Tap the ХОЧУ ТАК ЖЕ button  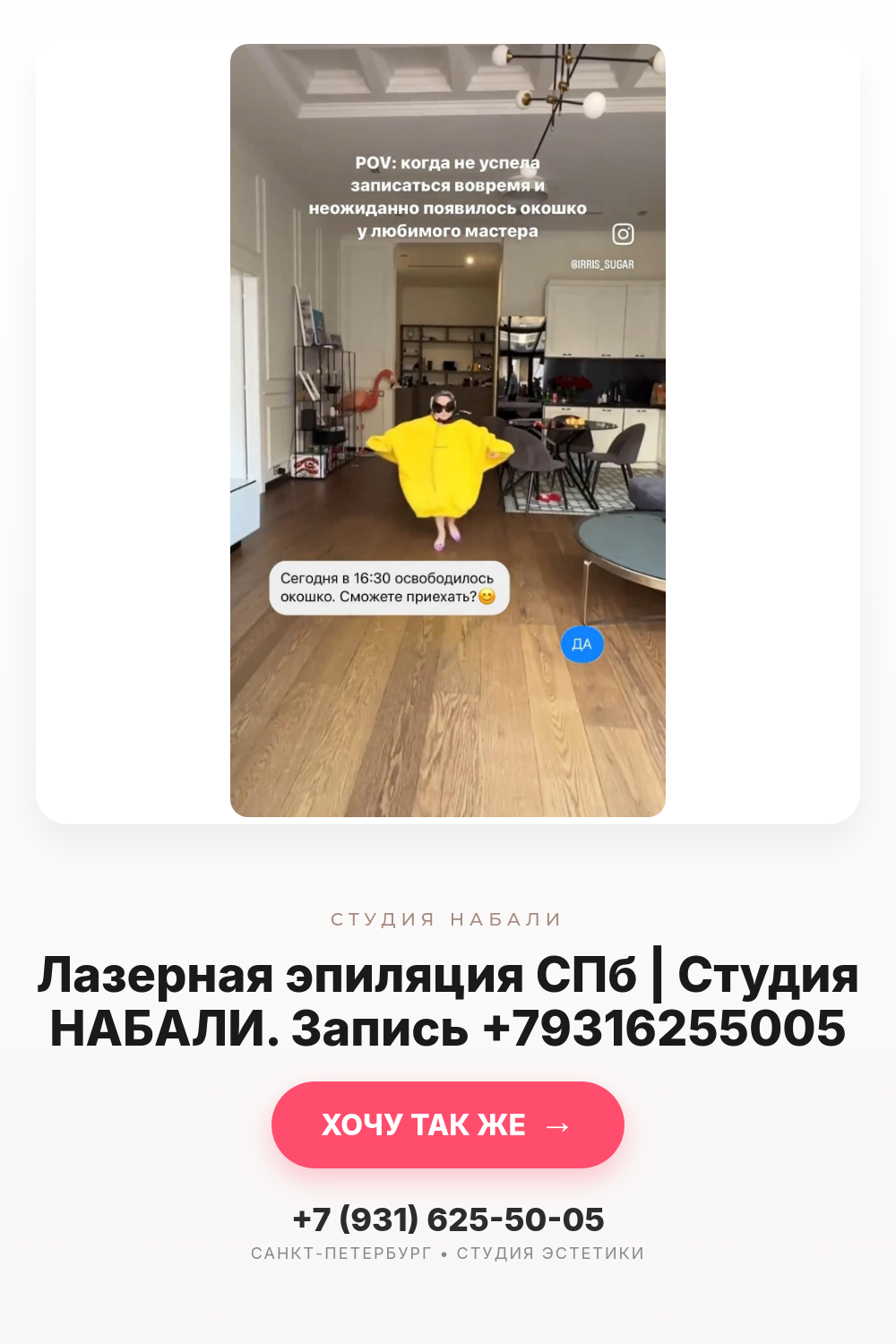point(447,1124)
